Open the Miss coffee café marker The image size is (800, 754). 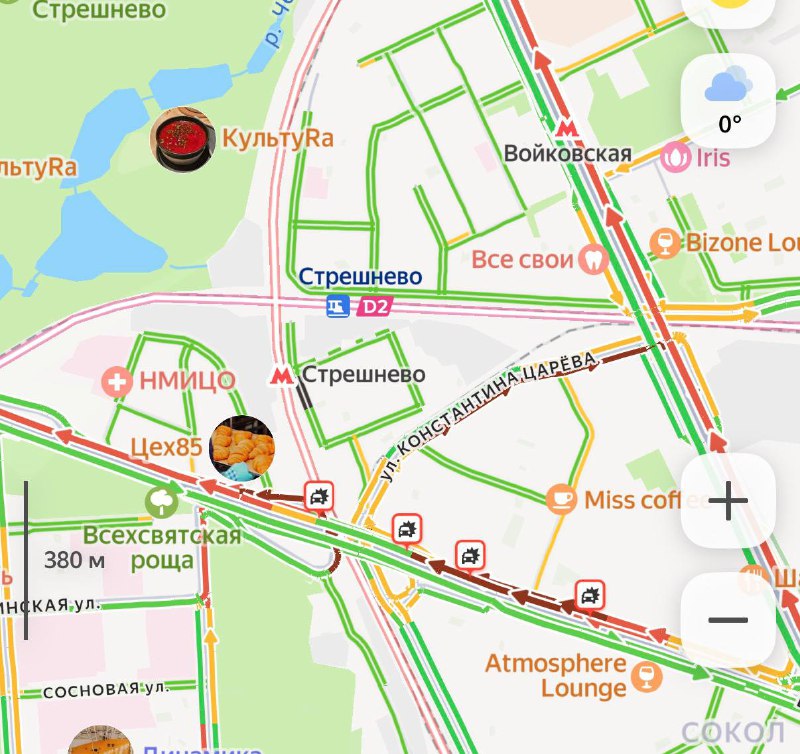(x=562, y=498)
